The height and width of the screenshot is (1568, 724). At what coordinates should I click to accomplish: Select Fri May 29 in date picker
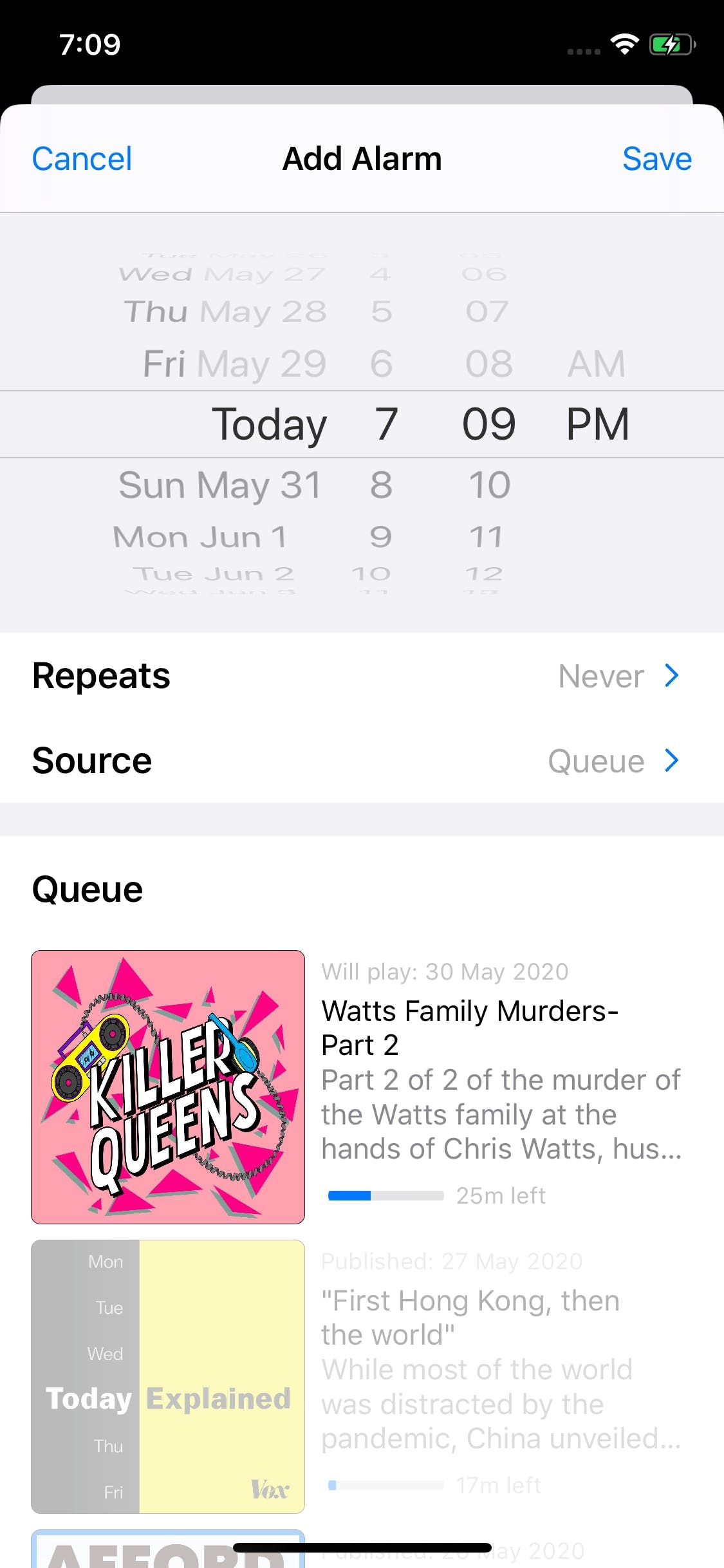[x=234, y=364]
